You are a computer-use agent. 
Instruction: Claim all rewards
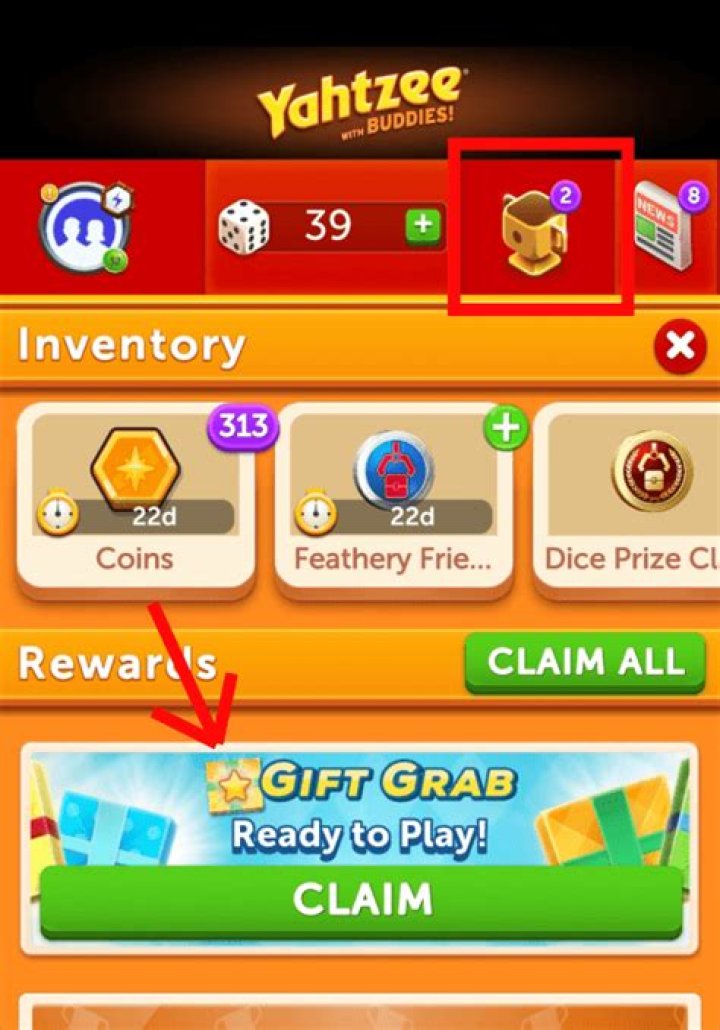586,661
